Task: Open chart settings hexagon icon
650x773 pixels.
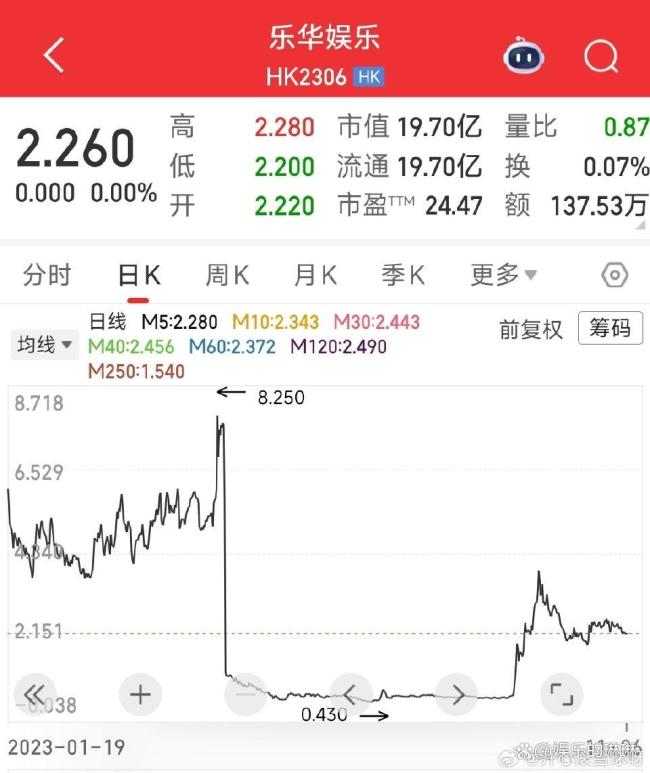Action: coord(615,275)
